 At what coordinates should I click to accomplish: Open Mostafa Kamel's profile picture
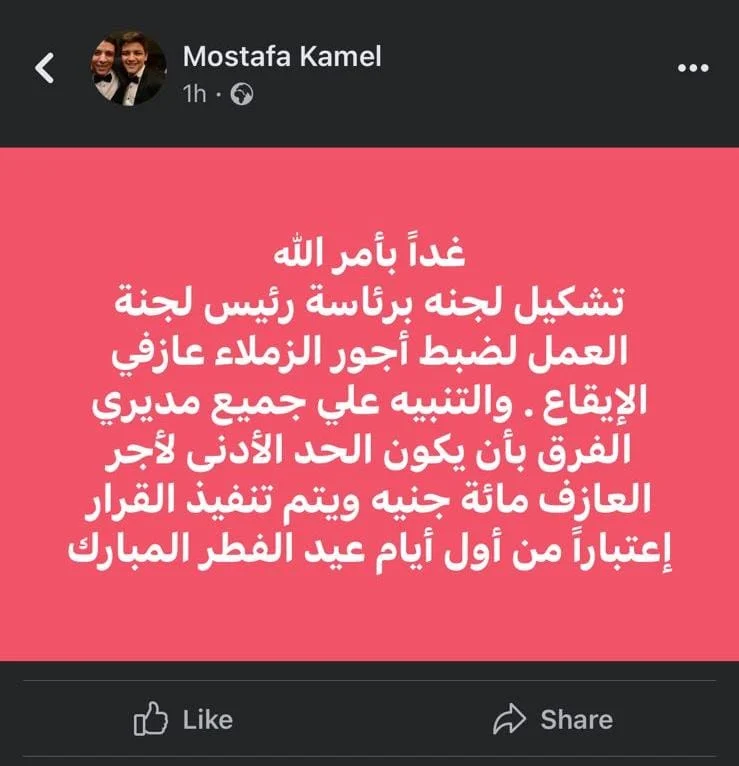(x=128, y=71)
